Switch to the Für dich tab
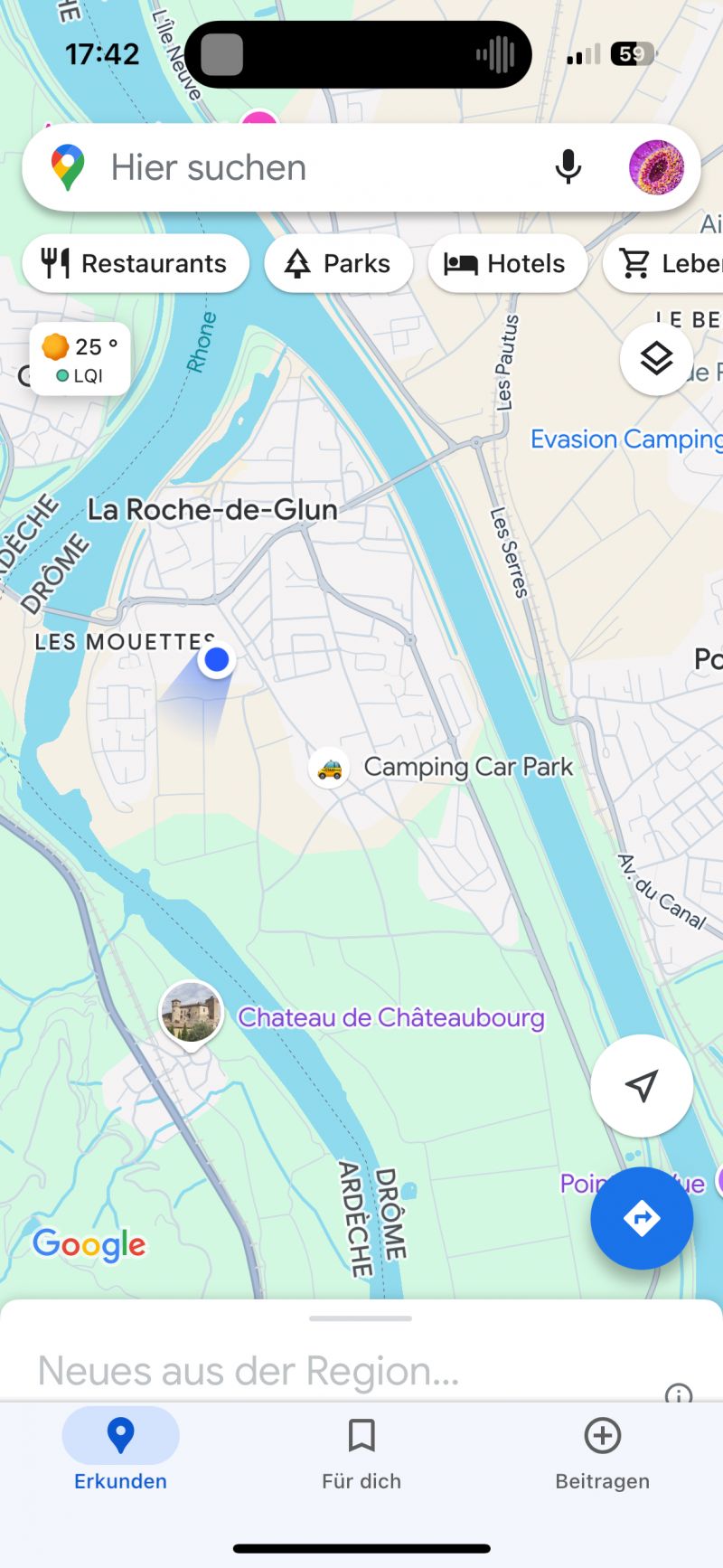Screen dimensions: 723x1568 [361, 1454]
